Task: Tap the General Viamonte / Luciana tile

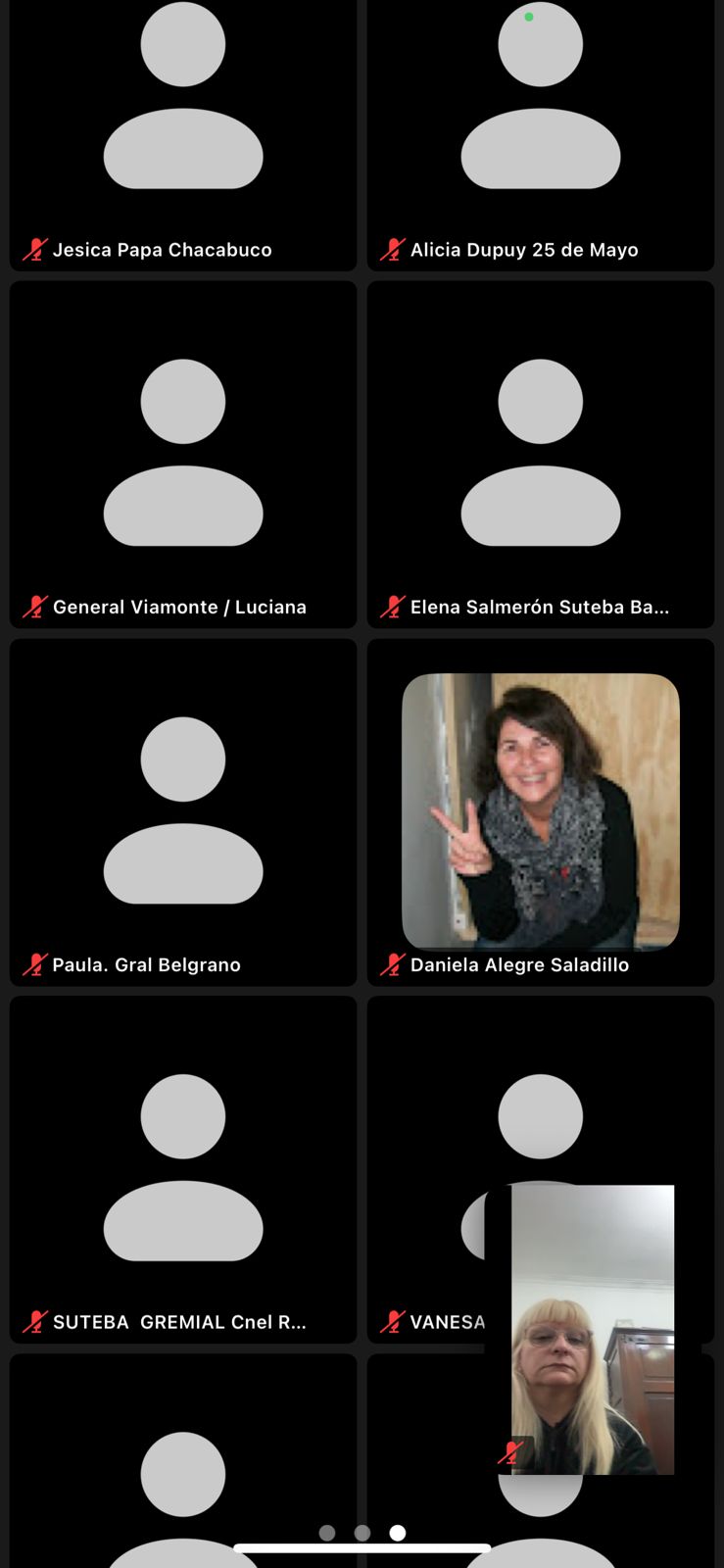Action: (183, 456)
